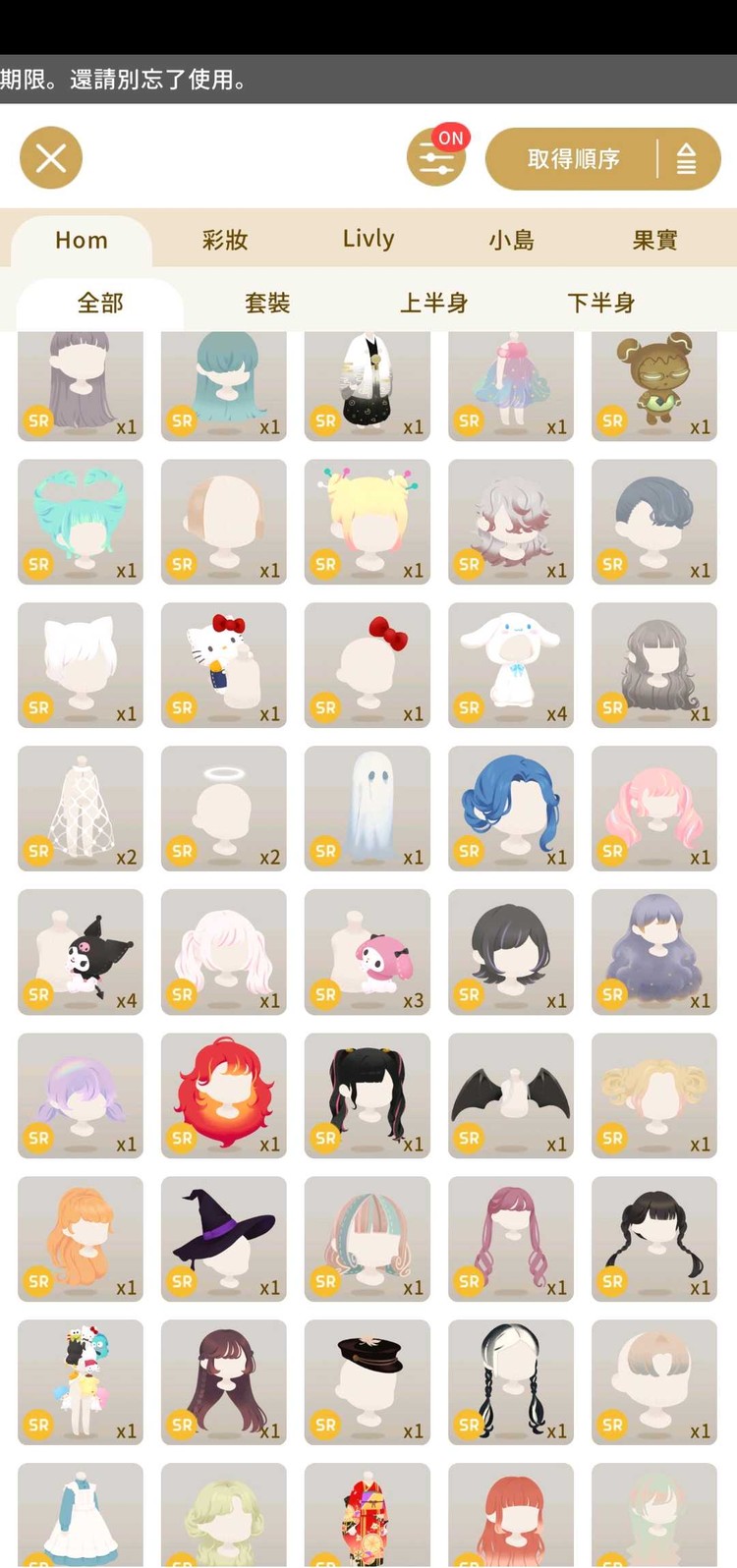This screenshot has height=1568, width=737.
Task: Select the Cinnamoroll hood item
Action: pos(511,665)
